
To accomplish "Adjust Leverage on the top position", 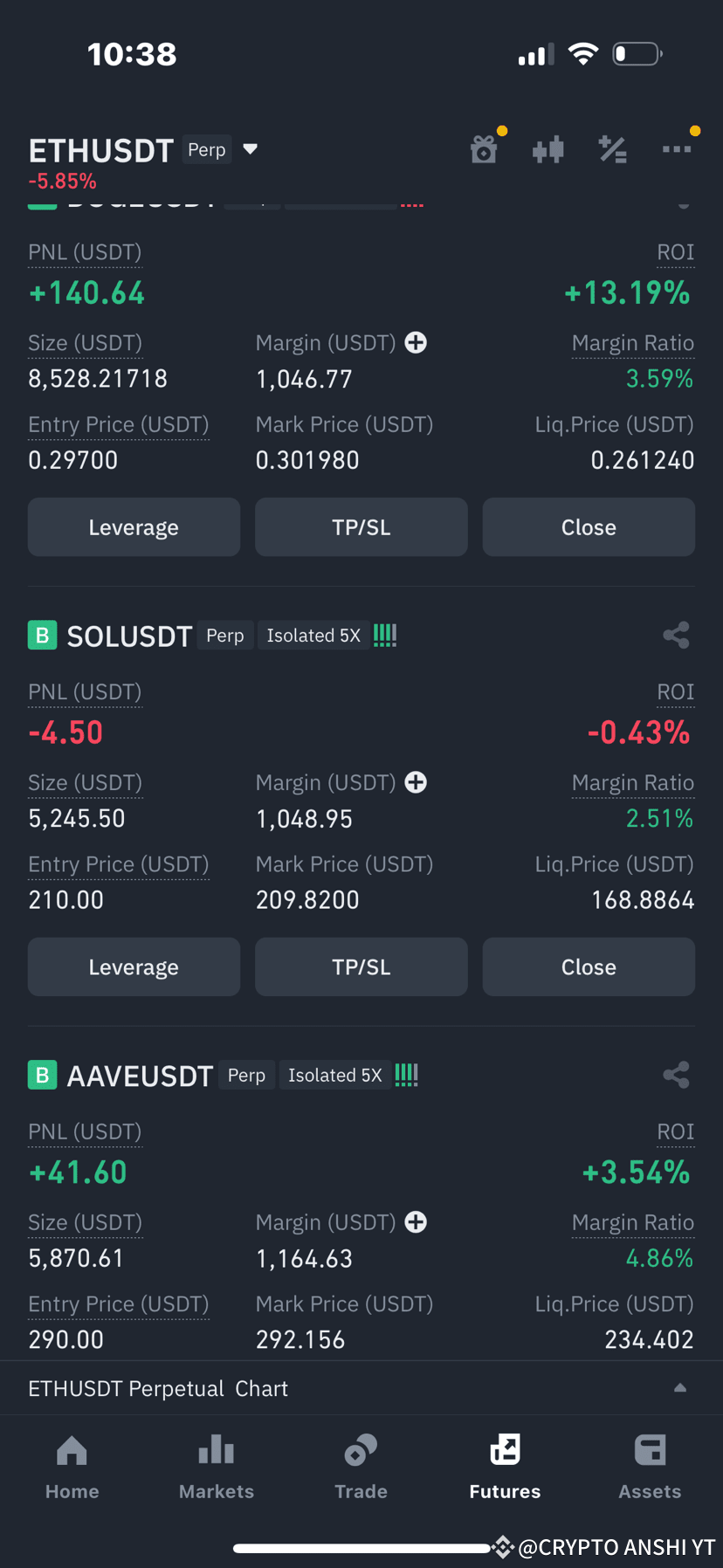I will (x=134, y=526).
